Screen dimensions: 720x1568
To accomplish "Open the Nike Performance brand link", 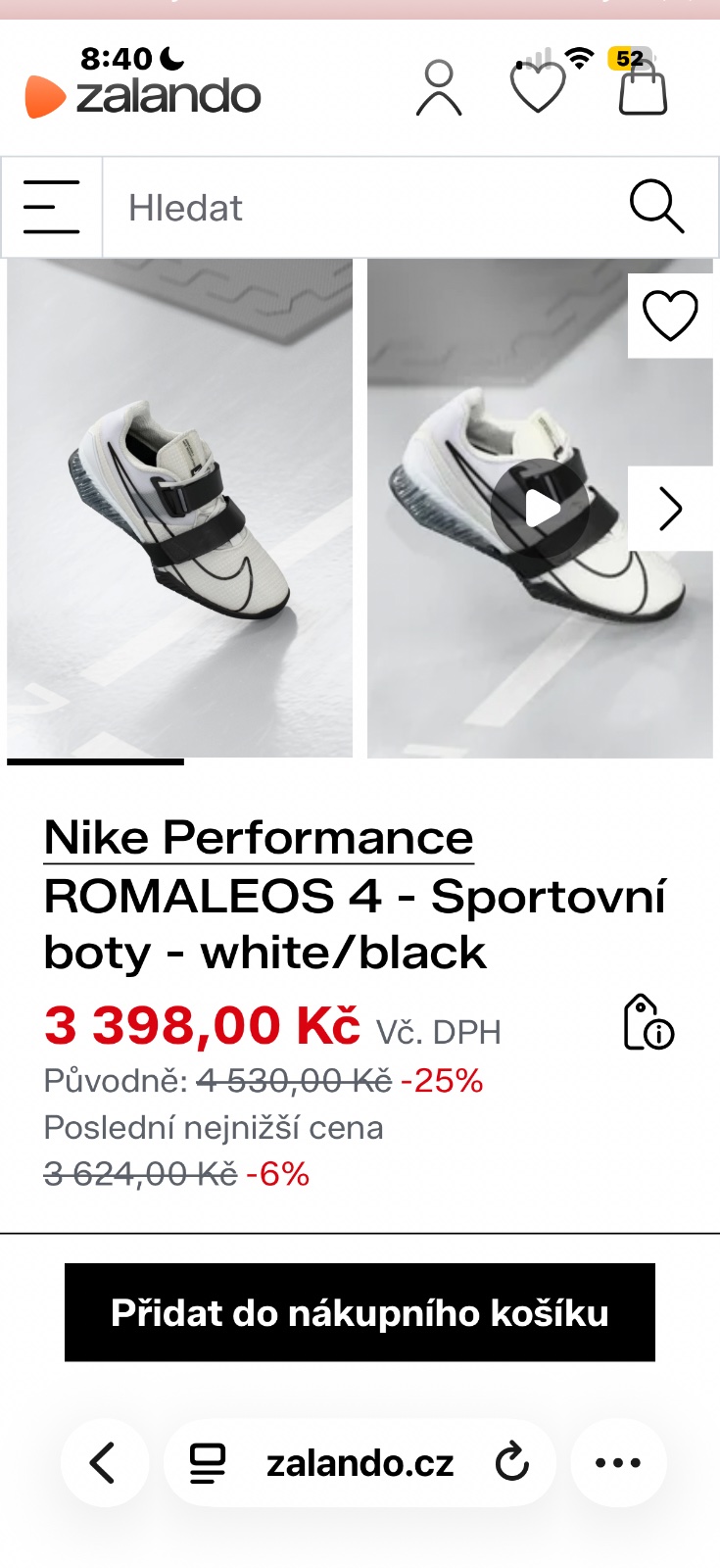I will (259, 838).
